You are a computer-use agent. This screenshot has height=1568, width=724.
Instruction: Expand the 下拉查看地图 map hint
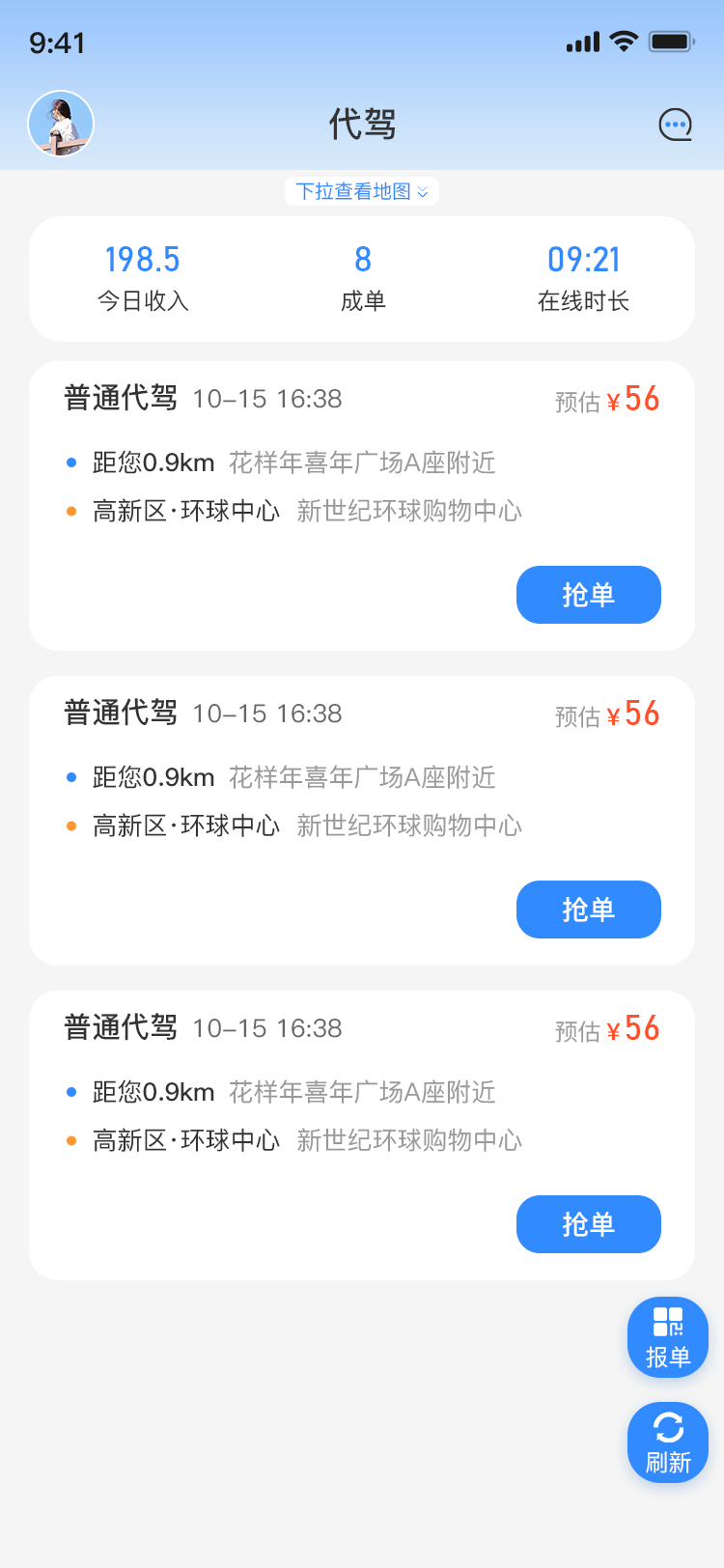tap(362, 191)
